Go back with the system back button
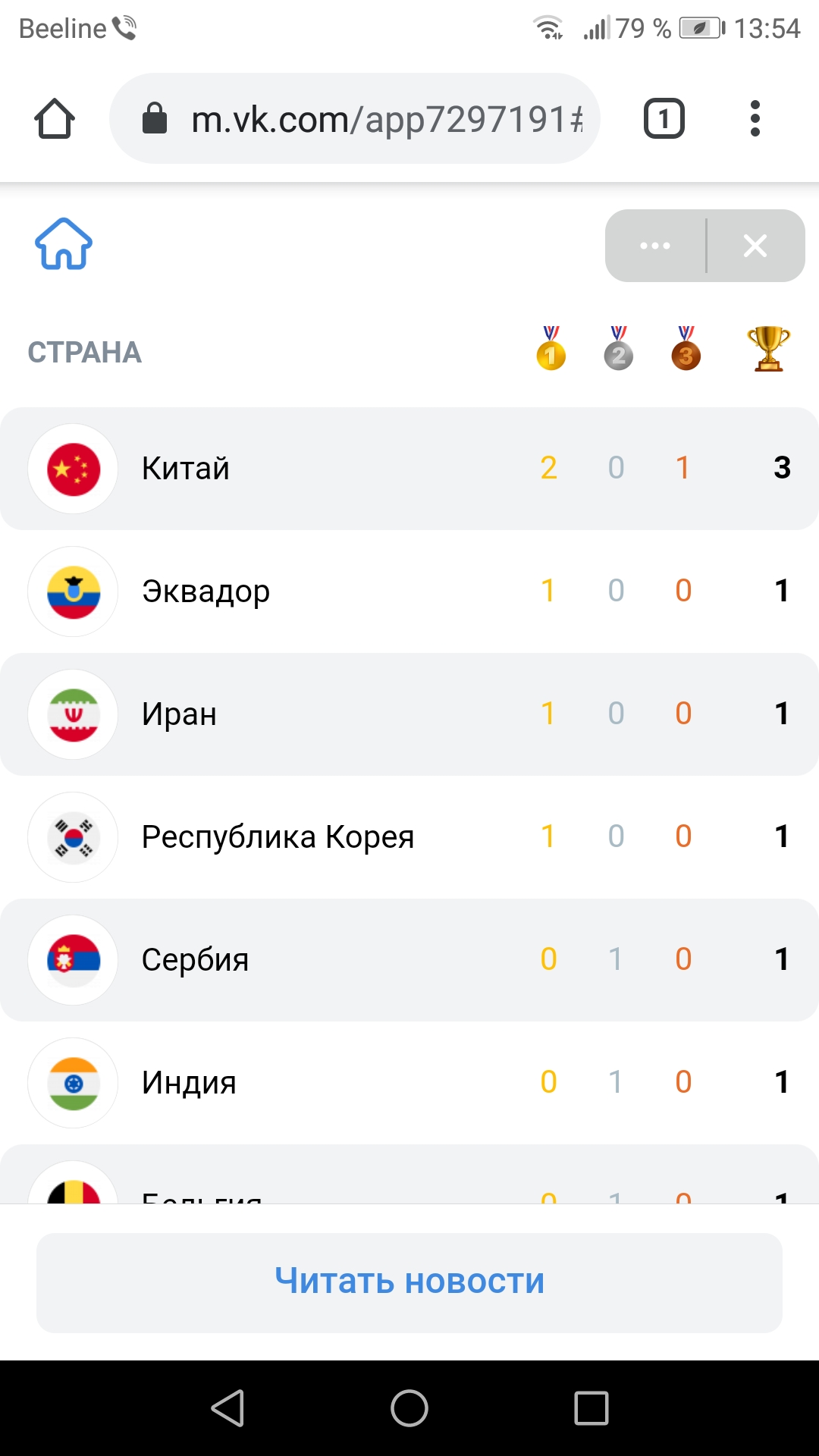 pyautogui.click(x=227, y=1408)
